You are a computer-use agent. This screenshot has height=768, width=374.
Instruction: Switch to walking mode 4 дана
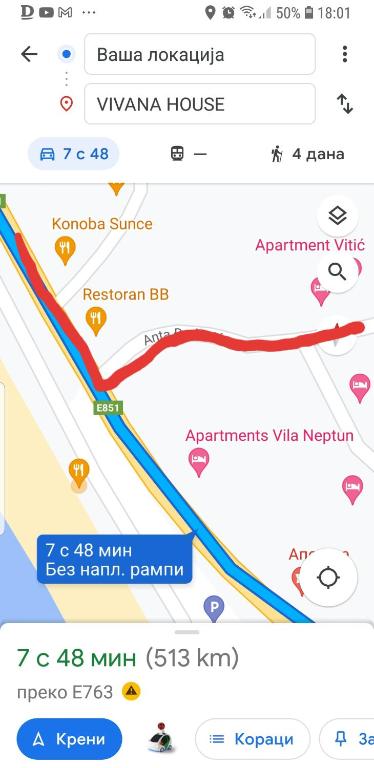[x=307, y=154]
